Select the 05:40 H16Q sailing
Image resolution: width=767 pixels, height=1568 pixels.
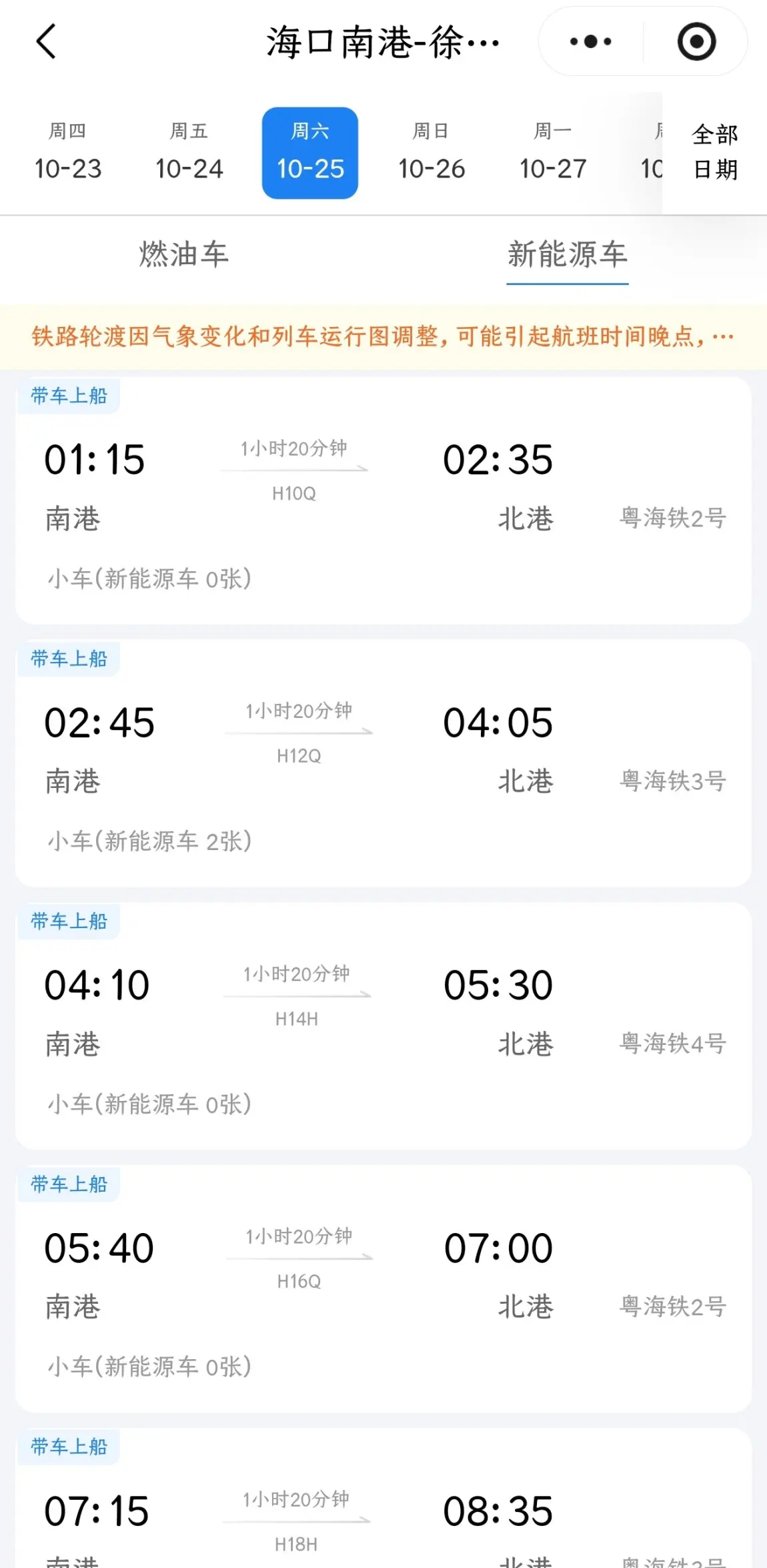(x=383, y=1289)
